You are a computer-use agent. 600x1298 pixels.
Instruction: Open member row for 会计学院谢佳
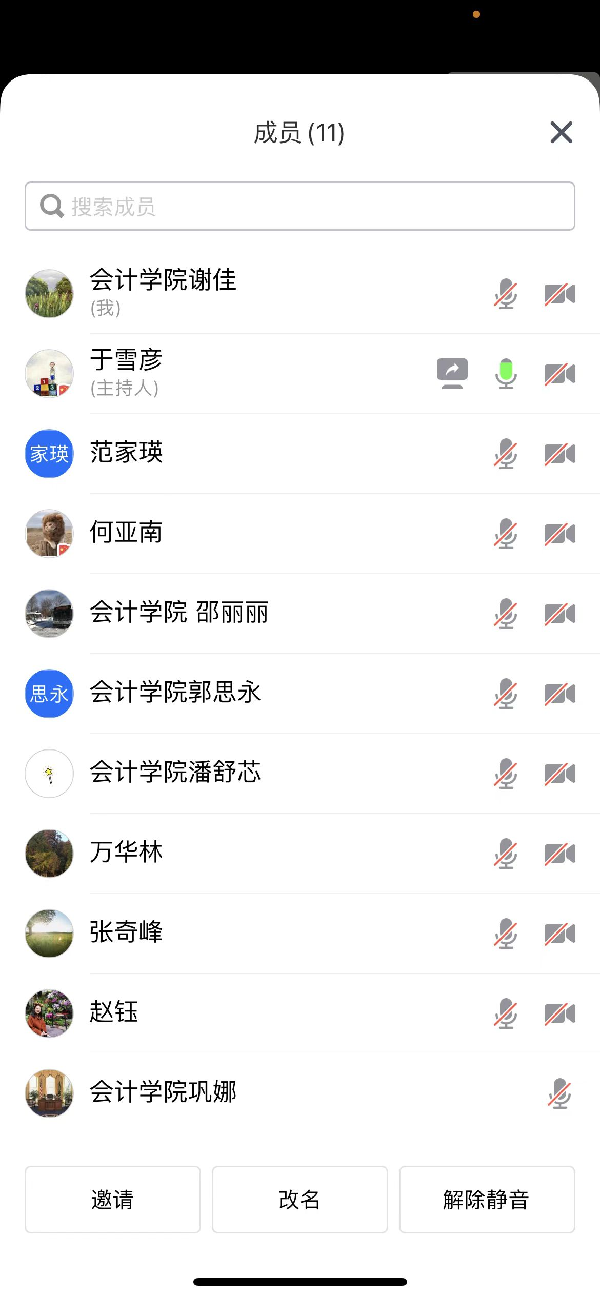click(x=163, y=292)
